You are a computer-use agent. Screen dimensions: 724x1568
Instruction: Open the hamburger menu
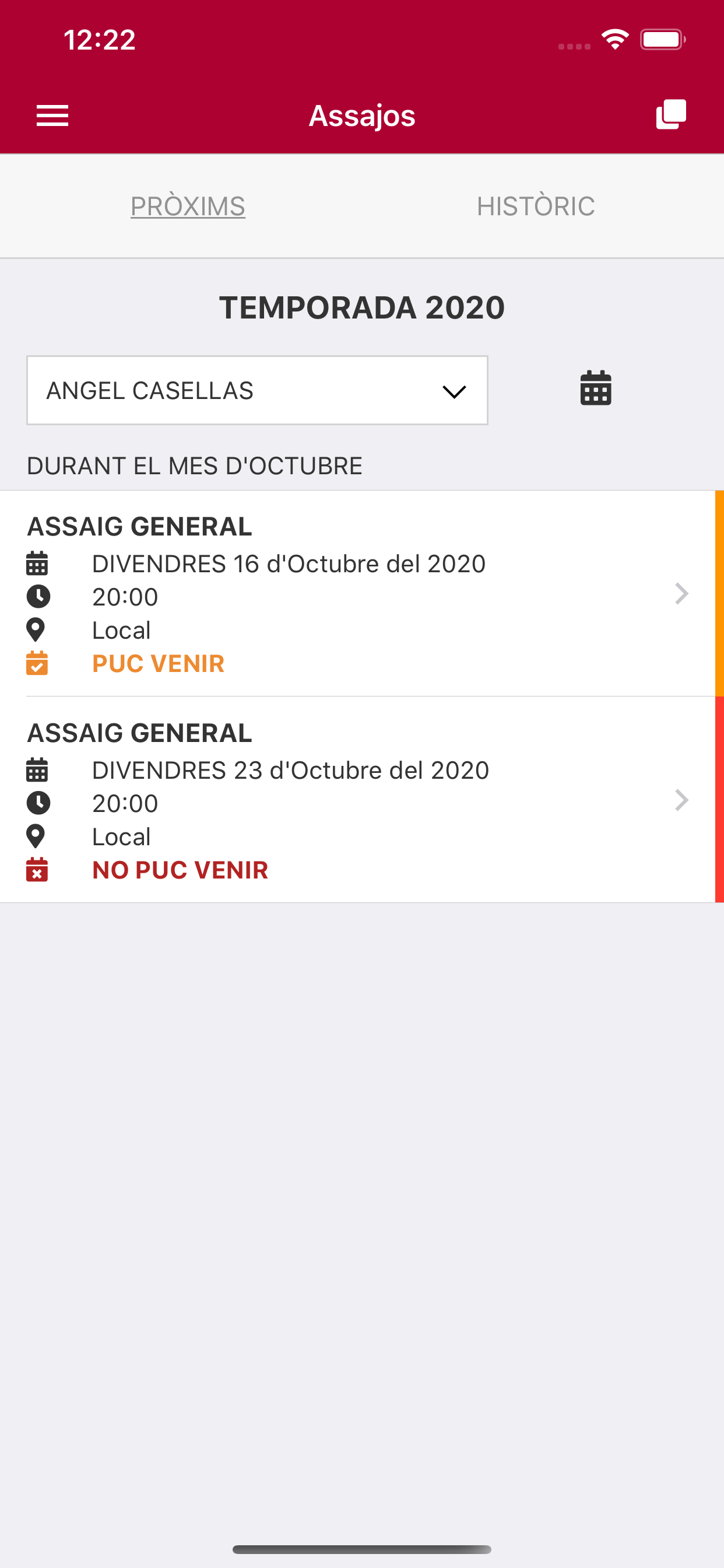coord(52,116)
